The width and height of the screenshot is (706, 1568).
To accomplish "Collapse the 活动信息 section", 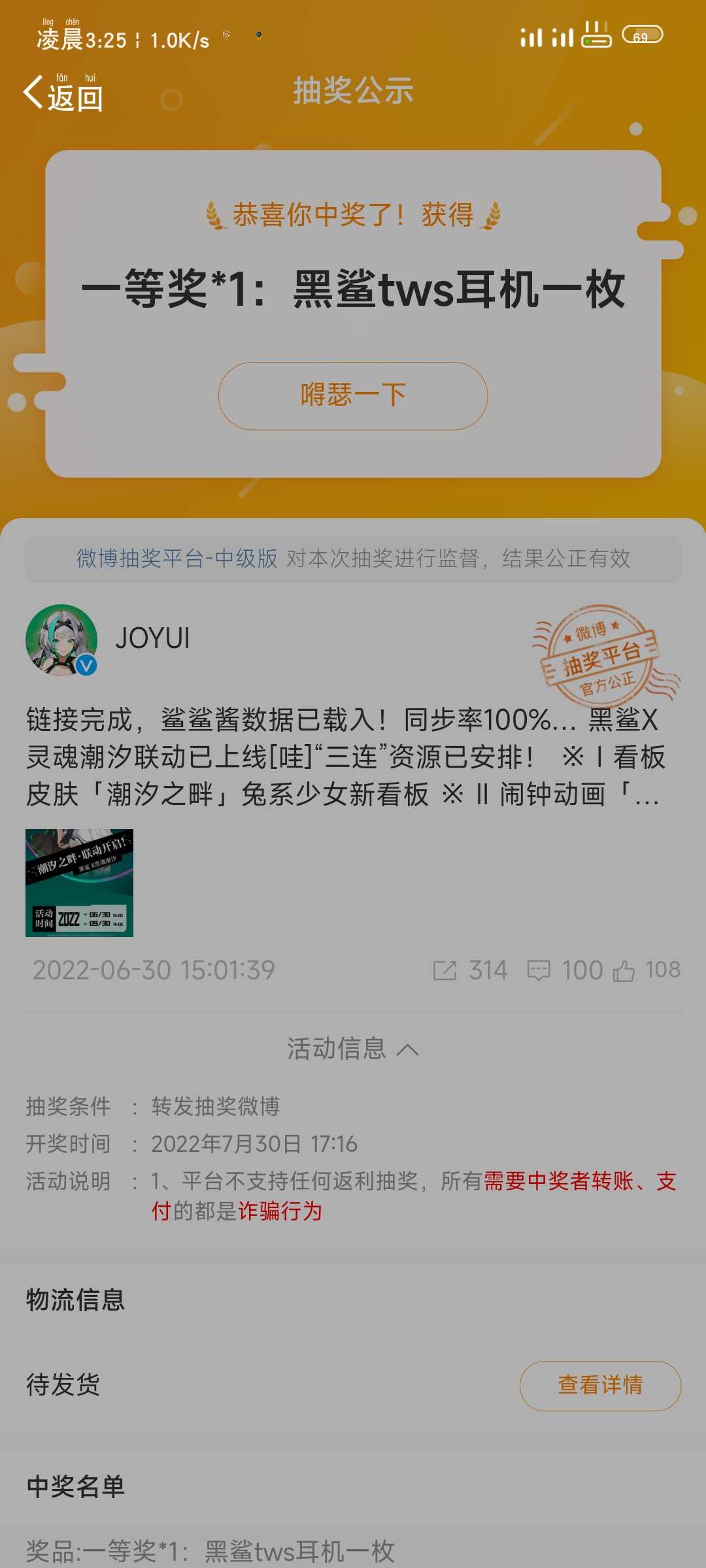I will [x=353, y=1049].
